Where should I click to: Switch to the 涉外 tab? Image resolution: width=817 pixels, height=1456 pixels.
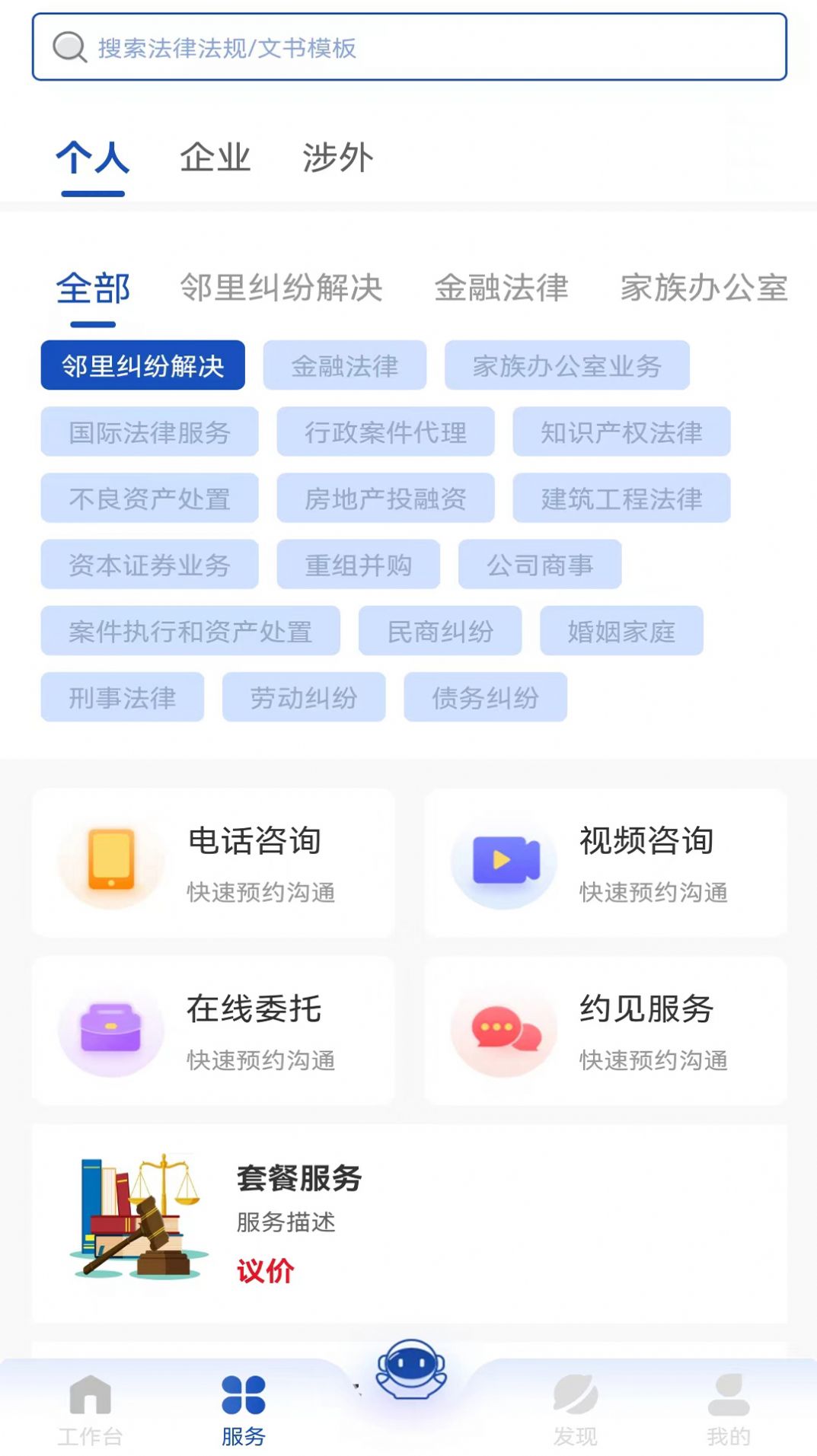(x=335, y=158)
